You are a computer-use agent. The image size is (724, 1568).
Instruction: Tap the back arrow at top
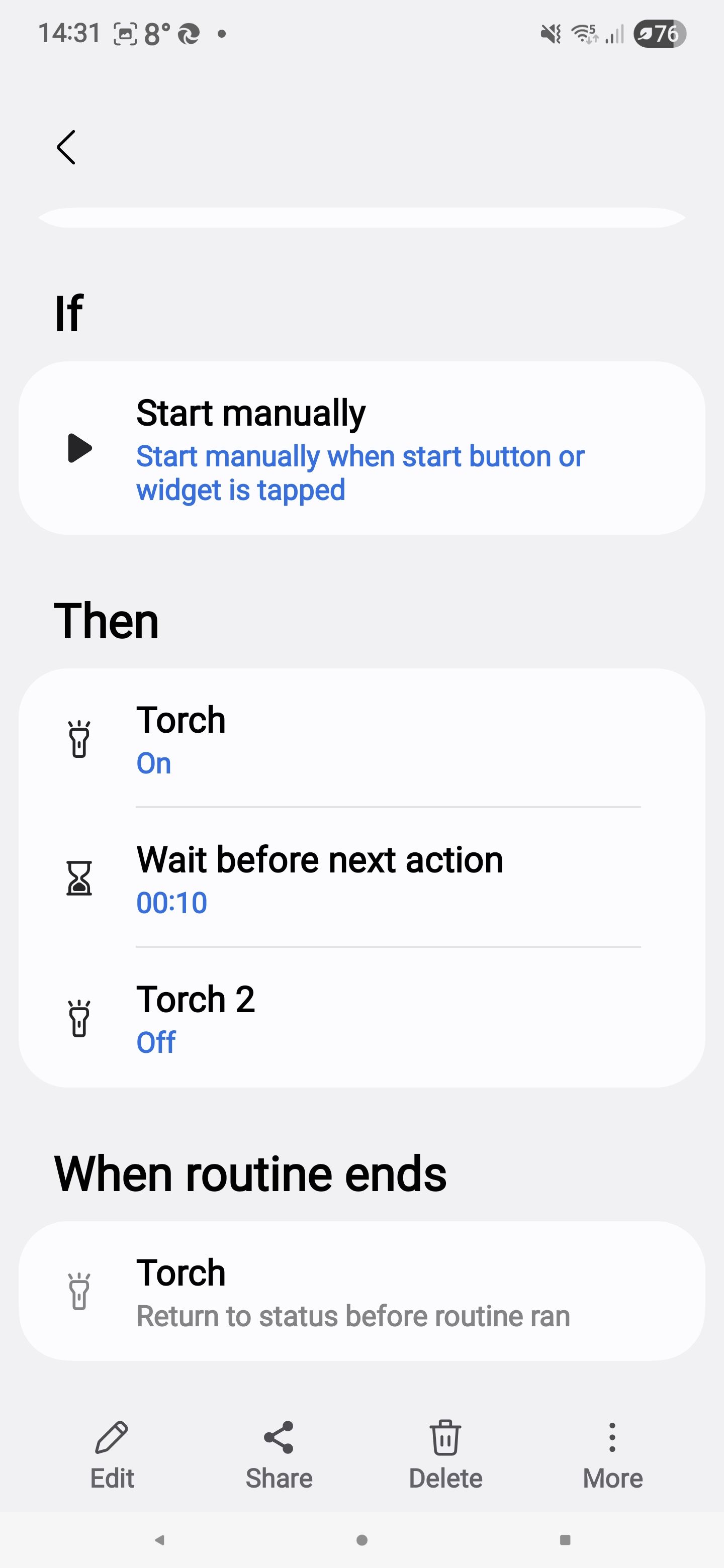click(x=67, y=146)
